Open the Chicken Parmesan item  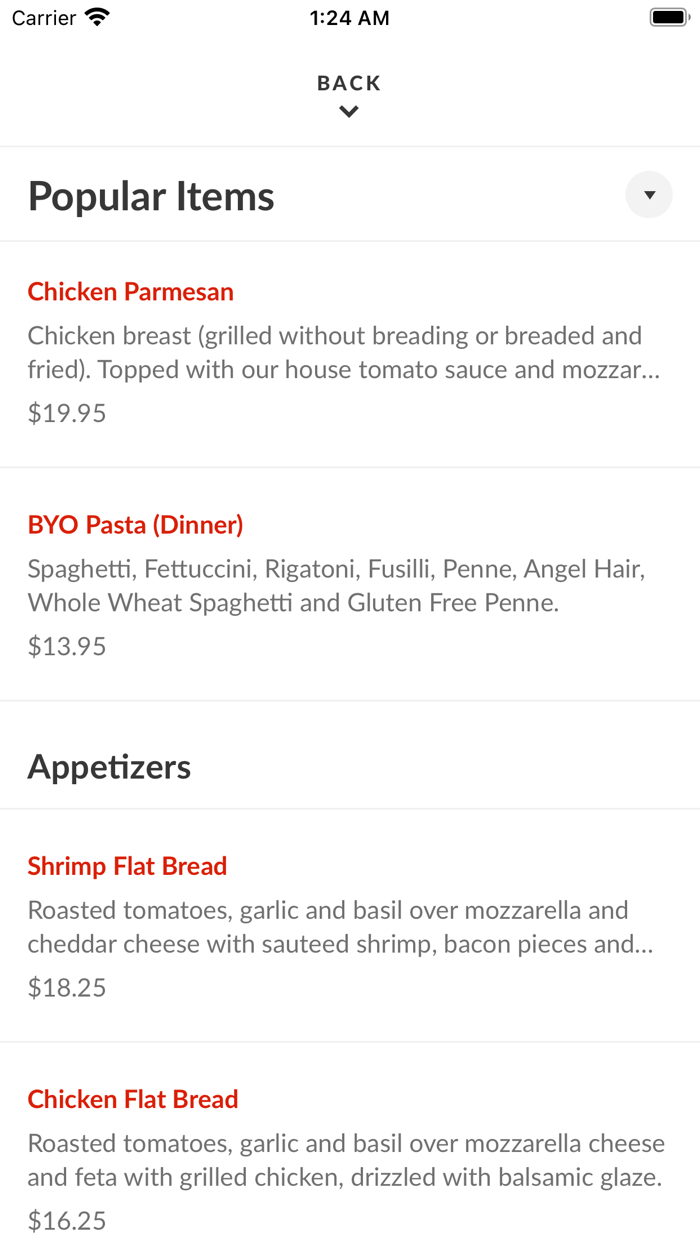(x=350, y=354)
